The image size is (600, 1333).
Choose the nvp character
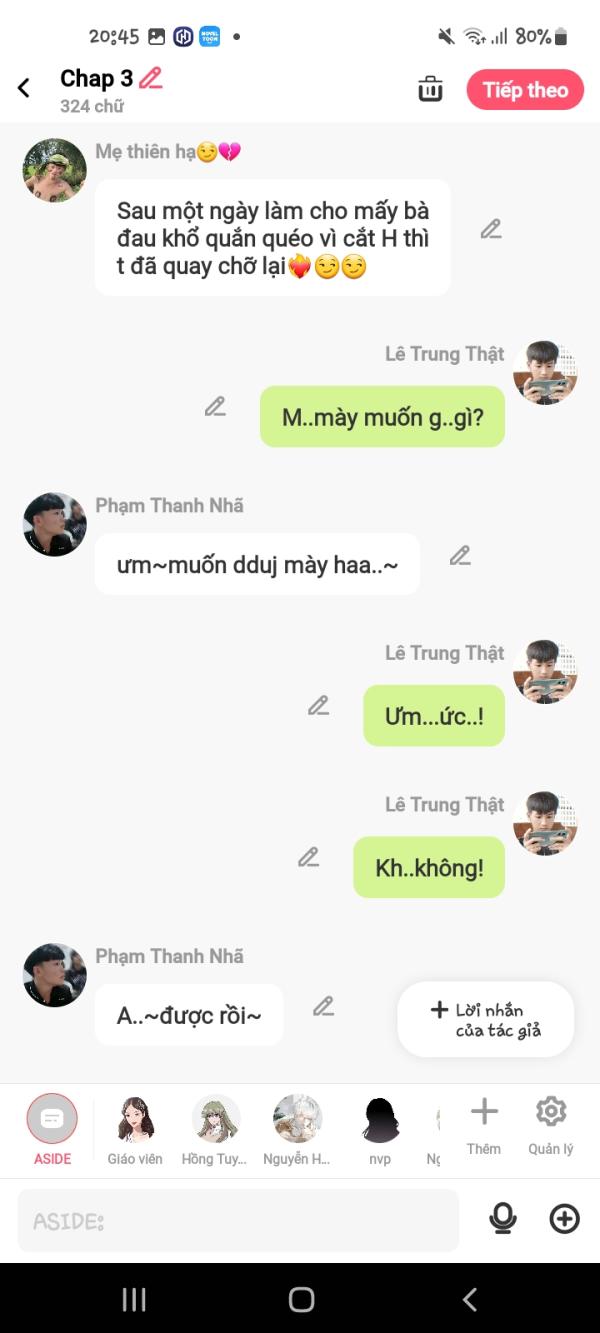(379, 1128)
